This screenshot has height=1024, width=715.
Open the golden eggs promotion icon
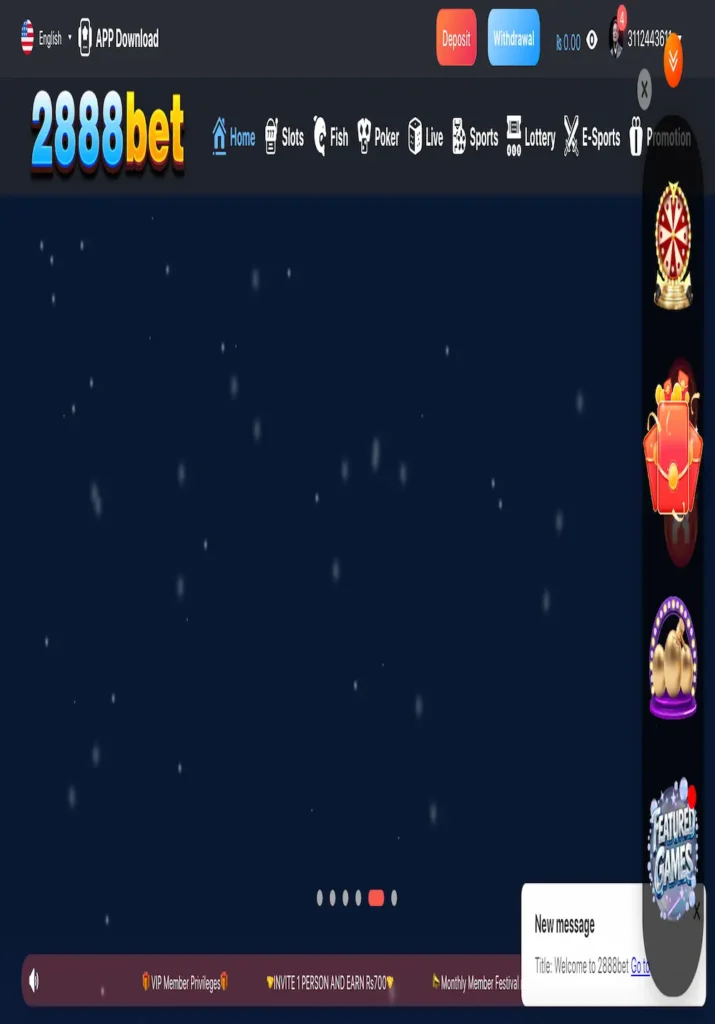672,658
